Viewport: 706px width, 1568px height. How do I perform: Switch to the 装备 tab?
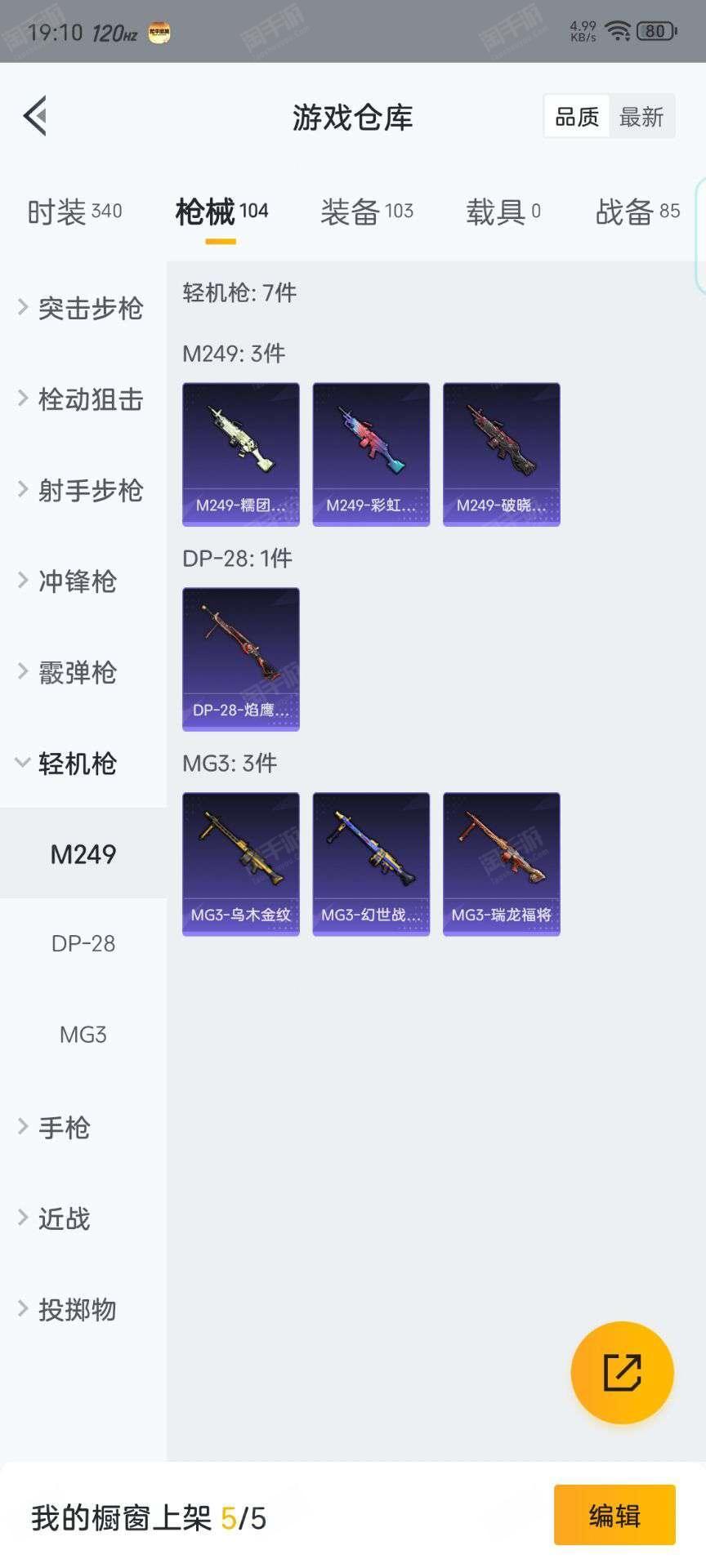367,212
